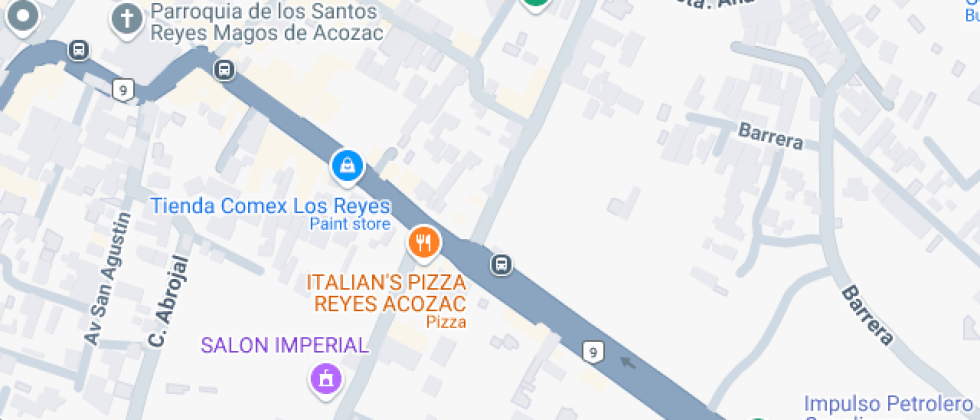980x420 pixels.
Task: Open the Tienda Comex Los Reyes paint store pin
Action: [347, 166]
